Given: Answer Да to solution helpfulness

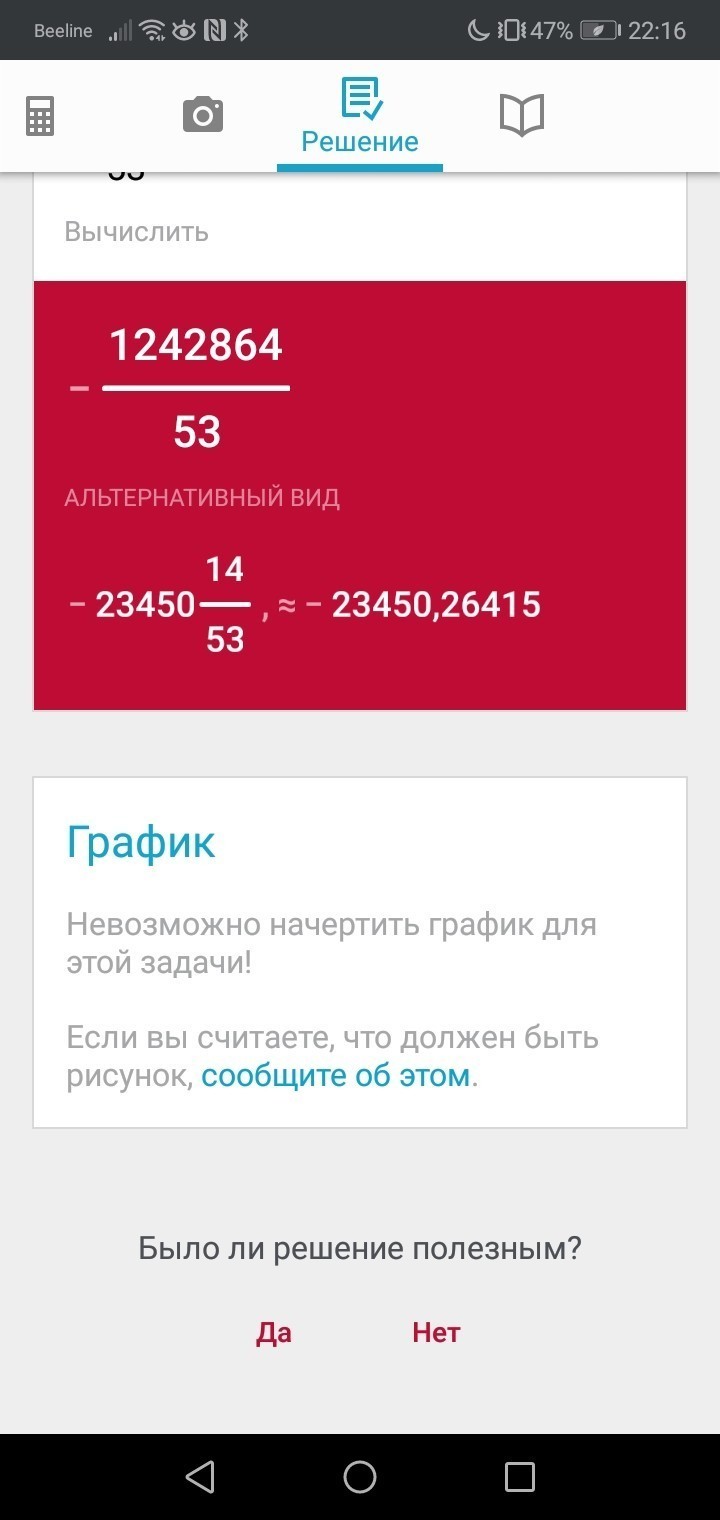Looking at the screenshot, I should click(274, 1332).
